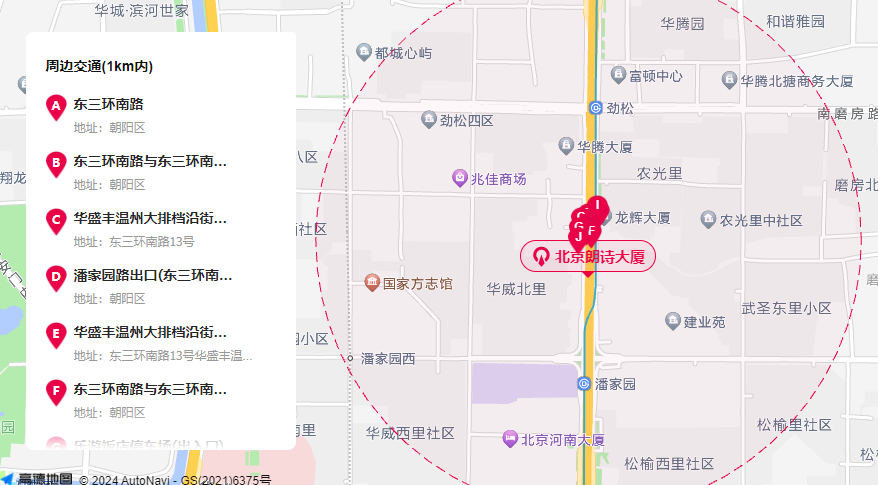
Task: Select list entry D 潘家园路出口
Action: (x=152, y=275)
